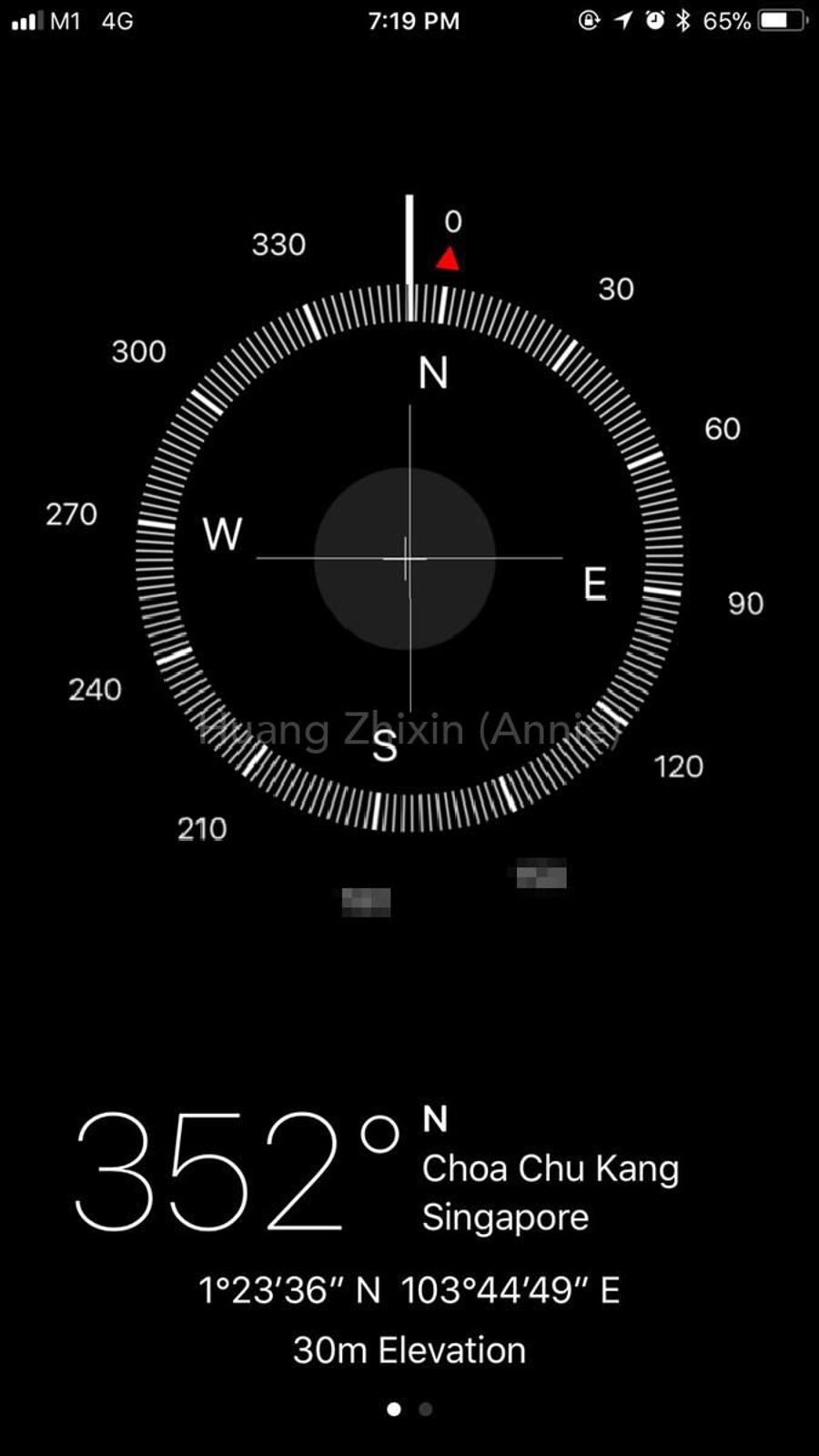Switch to the second page indicator dot
Screen dimensions: 819x1456
coord(425,1409)
